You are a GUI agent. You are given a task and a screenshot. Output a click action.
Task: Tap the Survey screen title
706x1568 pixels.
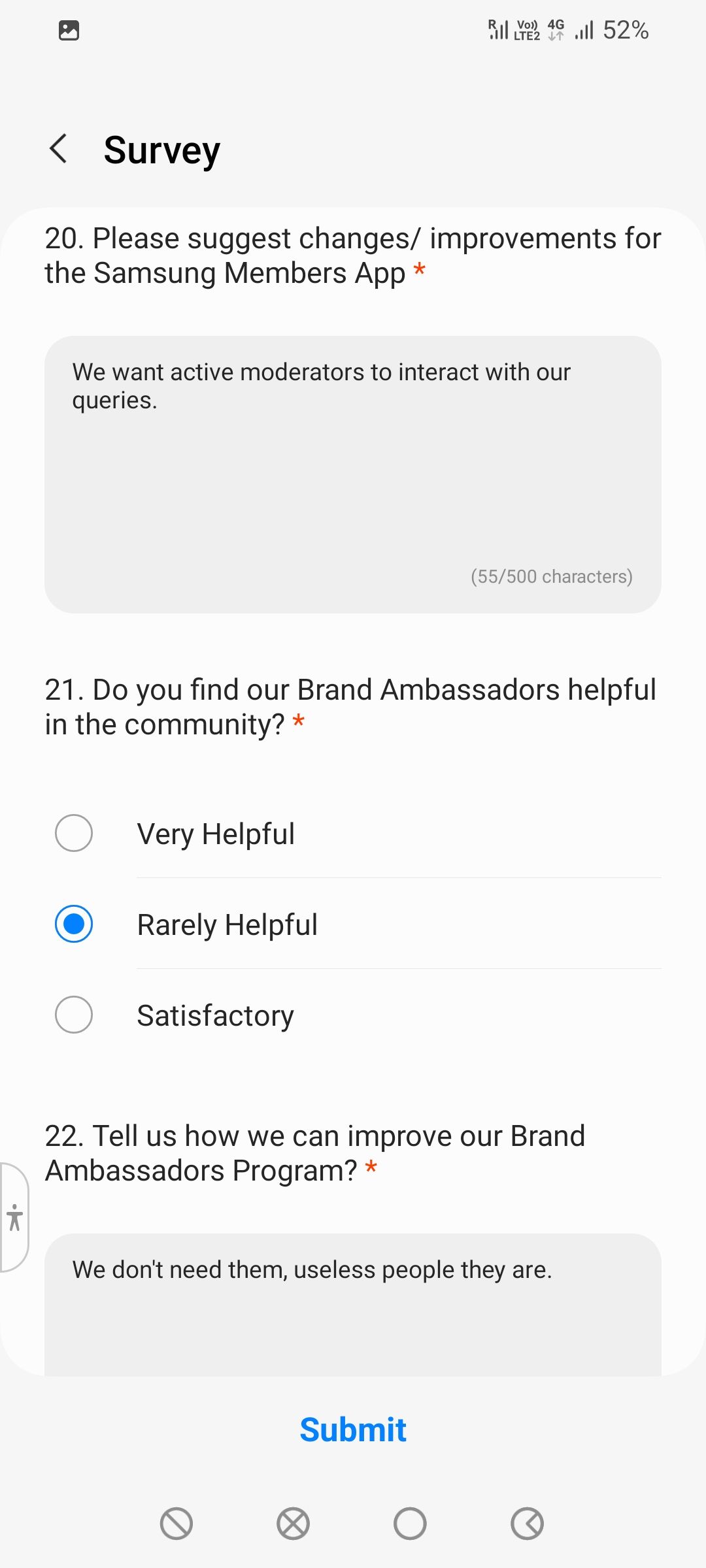[161, 149]
